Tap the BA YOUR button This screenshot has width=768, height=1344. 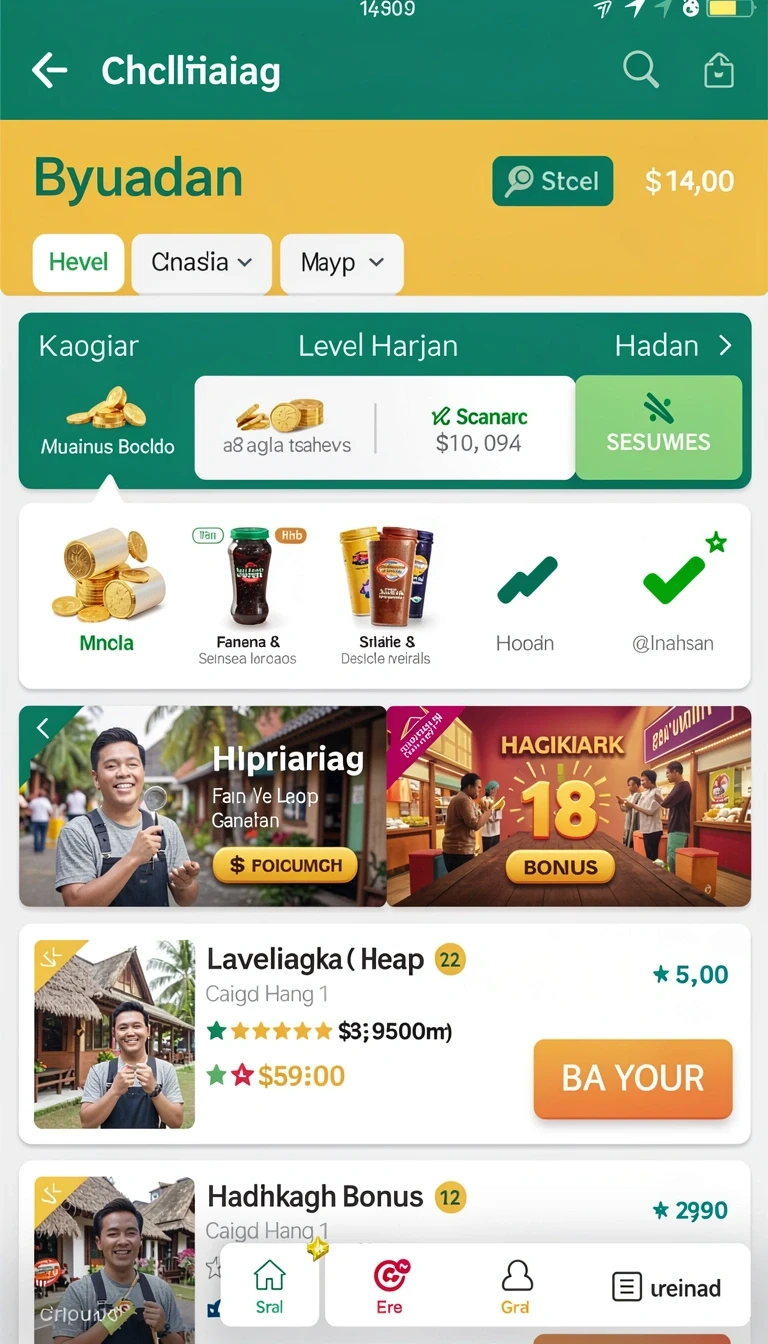[633, 1078]
